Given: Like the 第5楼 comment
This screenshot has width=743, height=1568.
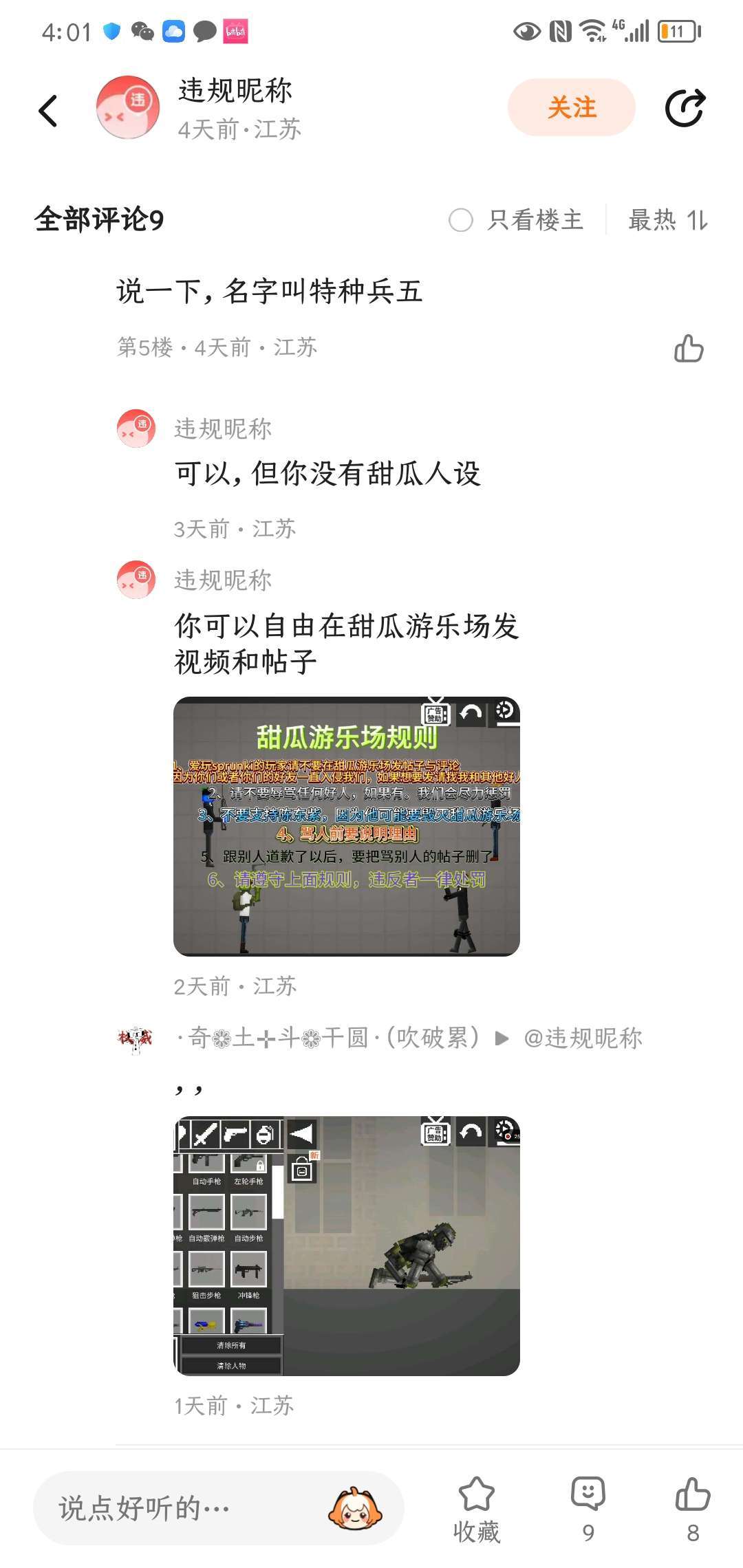Looking at the screenshot, I should pyautogui.click(x=689, y=349).
